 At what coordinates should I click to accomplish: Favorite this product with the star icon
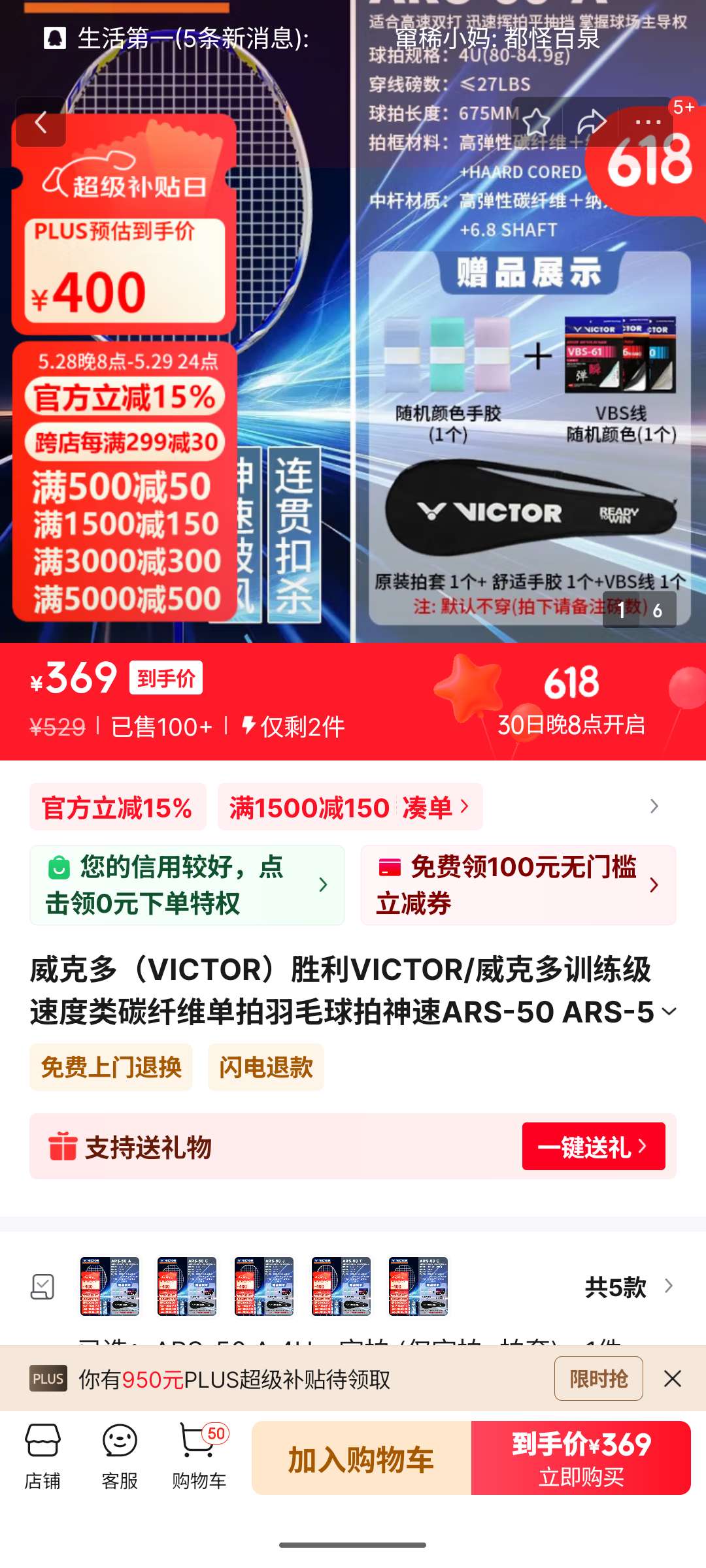pos(536,122)
